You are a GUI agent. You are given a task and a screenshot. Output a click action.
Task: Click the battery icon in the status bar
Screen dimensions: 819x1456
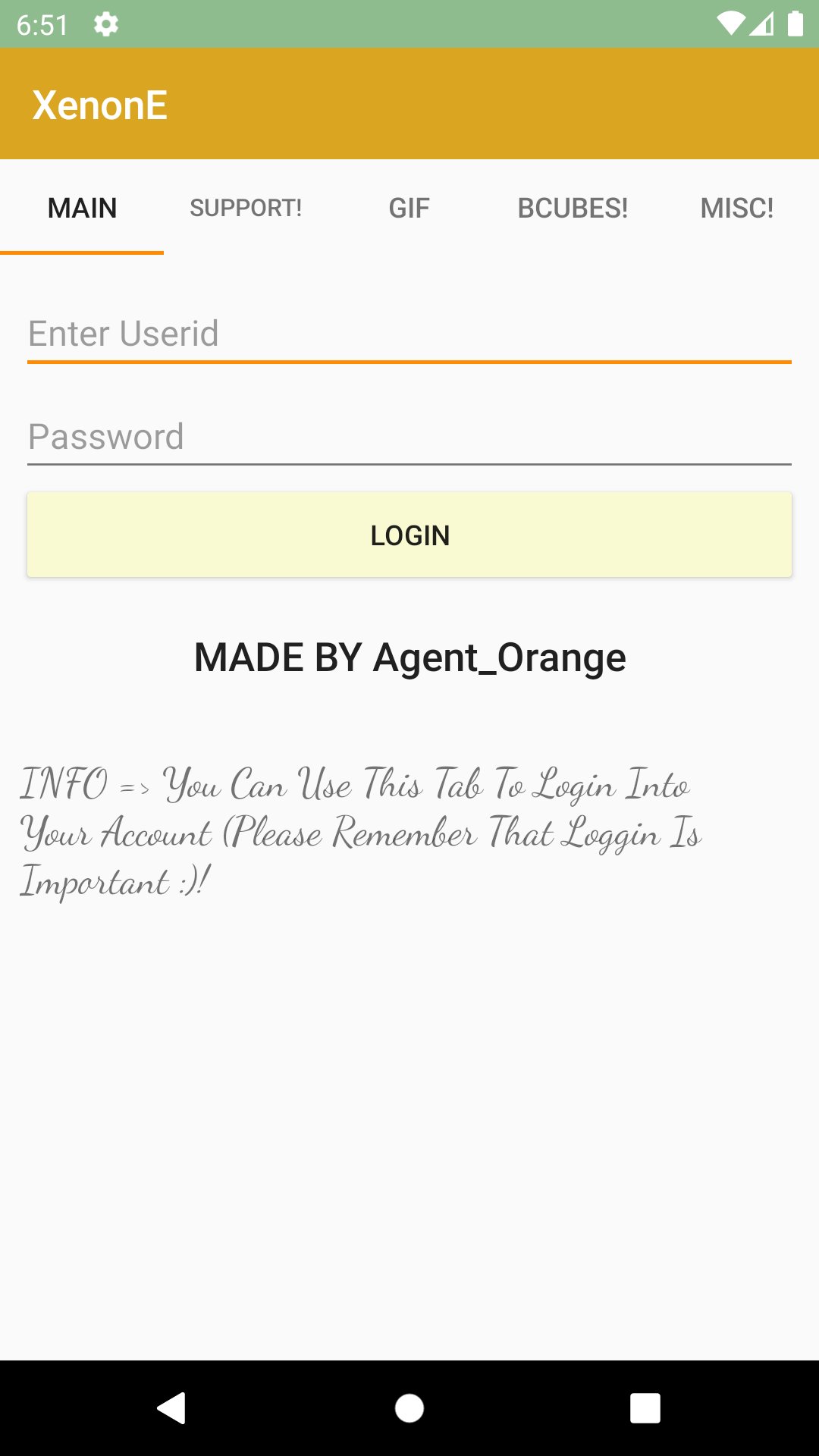pos(796,23)
